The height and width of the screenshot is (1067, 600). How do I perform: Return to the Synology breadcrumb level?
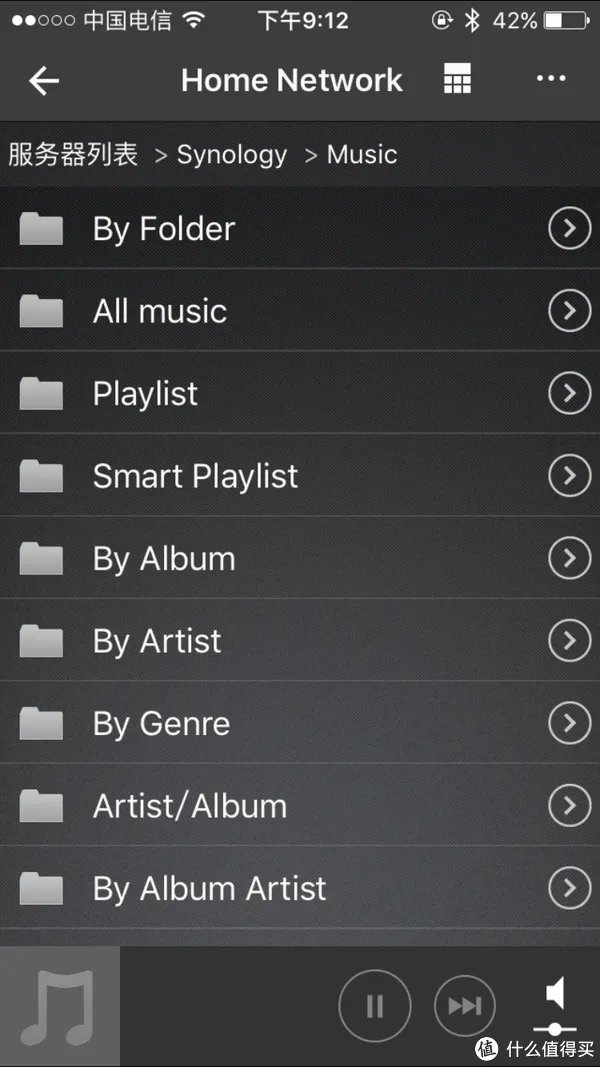click(x=231, y=155)
